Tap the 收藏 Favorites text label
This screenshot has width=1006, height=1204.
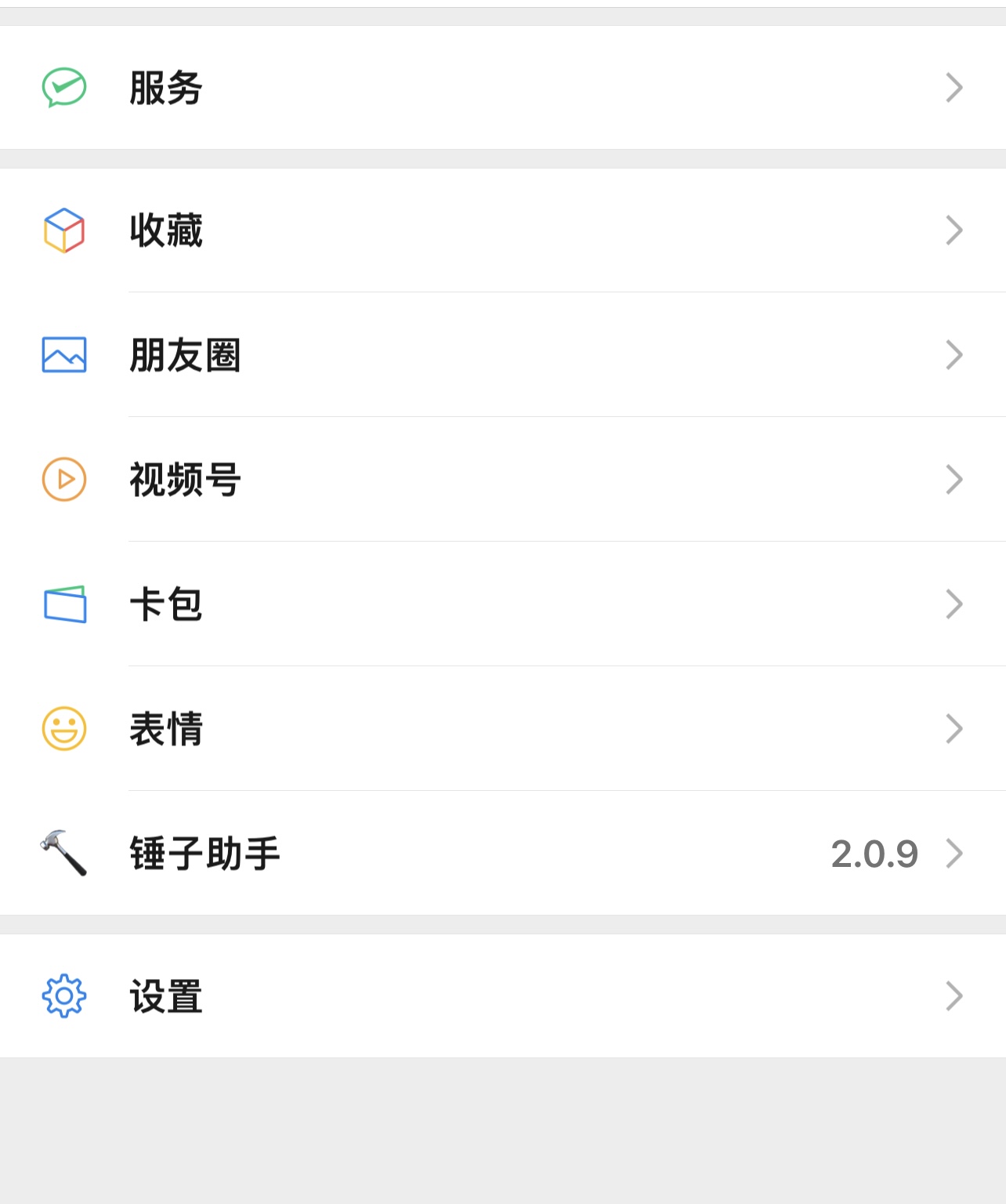tap(165, 230)
